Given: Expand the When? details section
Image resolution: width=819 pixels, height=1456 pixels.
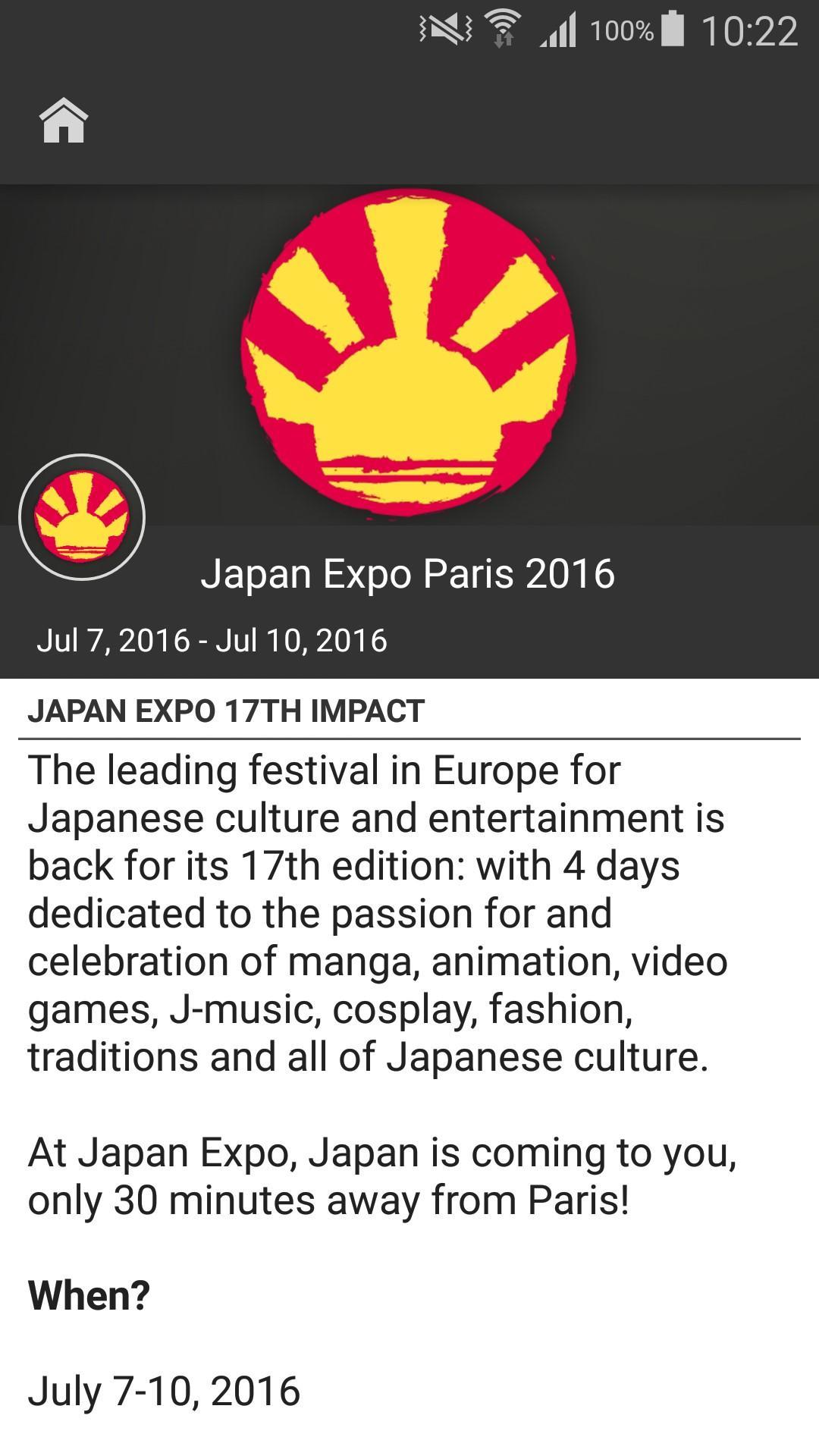Looking at the screenshot, I should point(88,1294).
